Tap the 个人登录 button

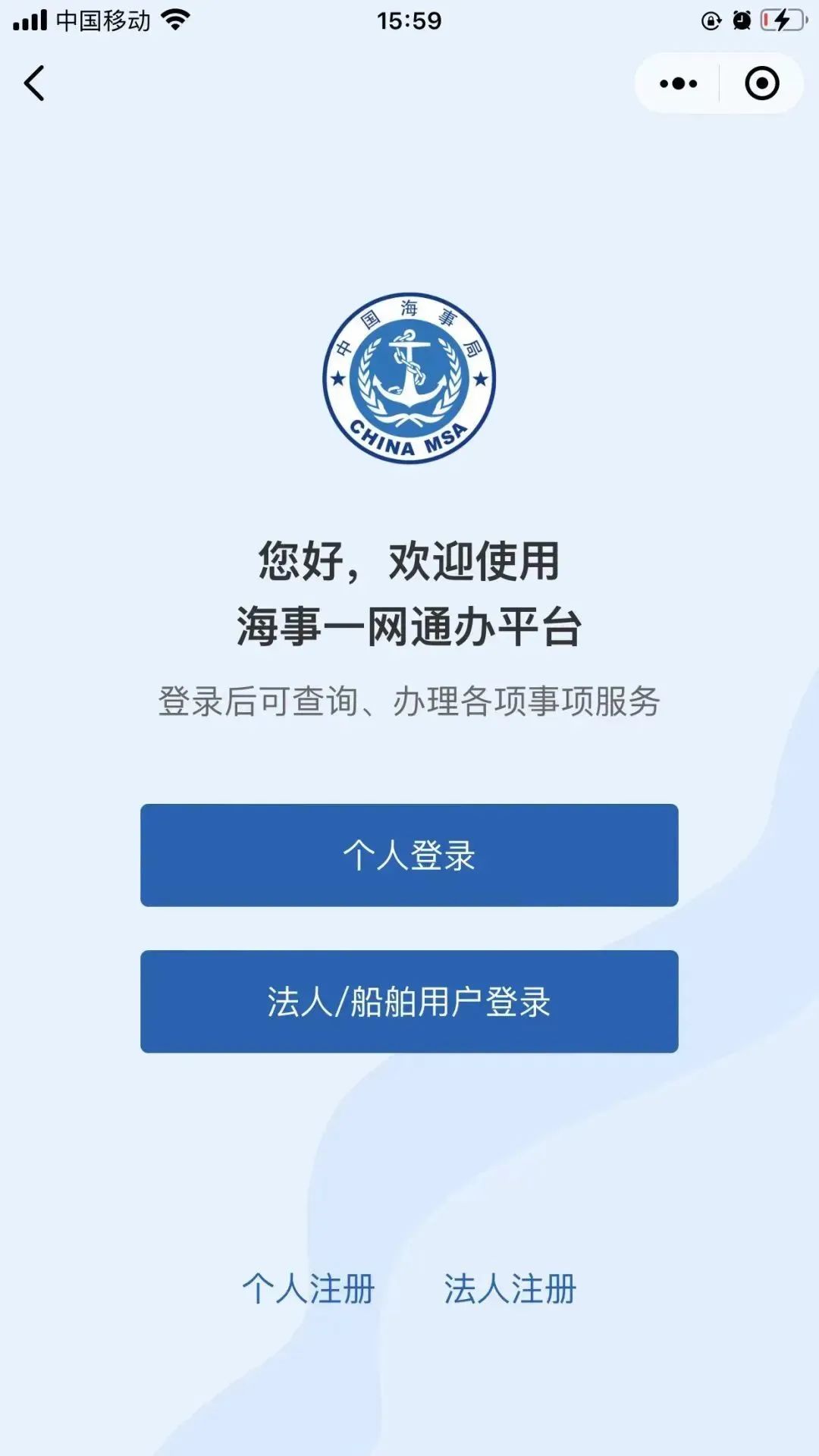tap(409, 855)
